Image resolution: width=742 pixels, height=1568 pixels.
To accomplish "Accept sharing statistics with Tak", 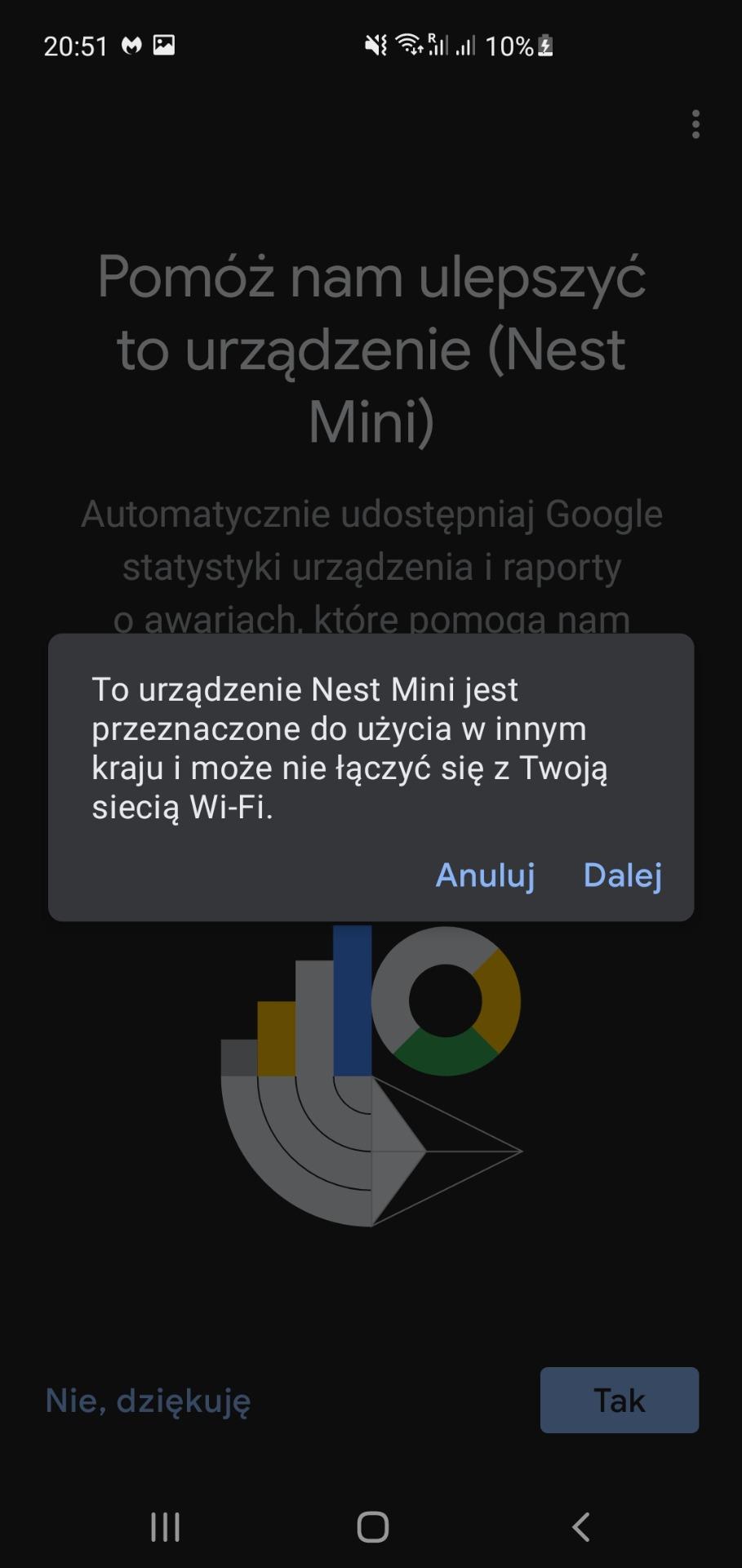I will [x=620, y=1400].
